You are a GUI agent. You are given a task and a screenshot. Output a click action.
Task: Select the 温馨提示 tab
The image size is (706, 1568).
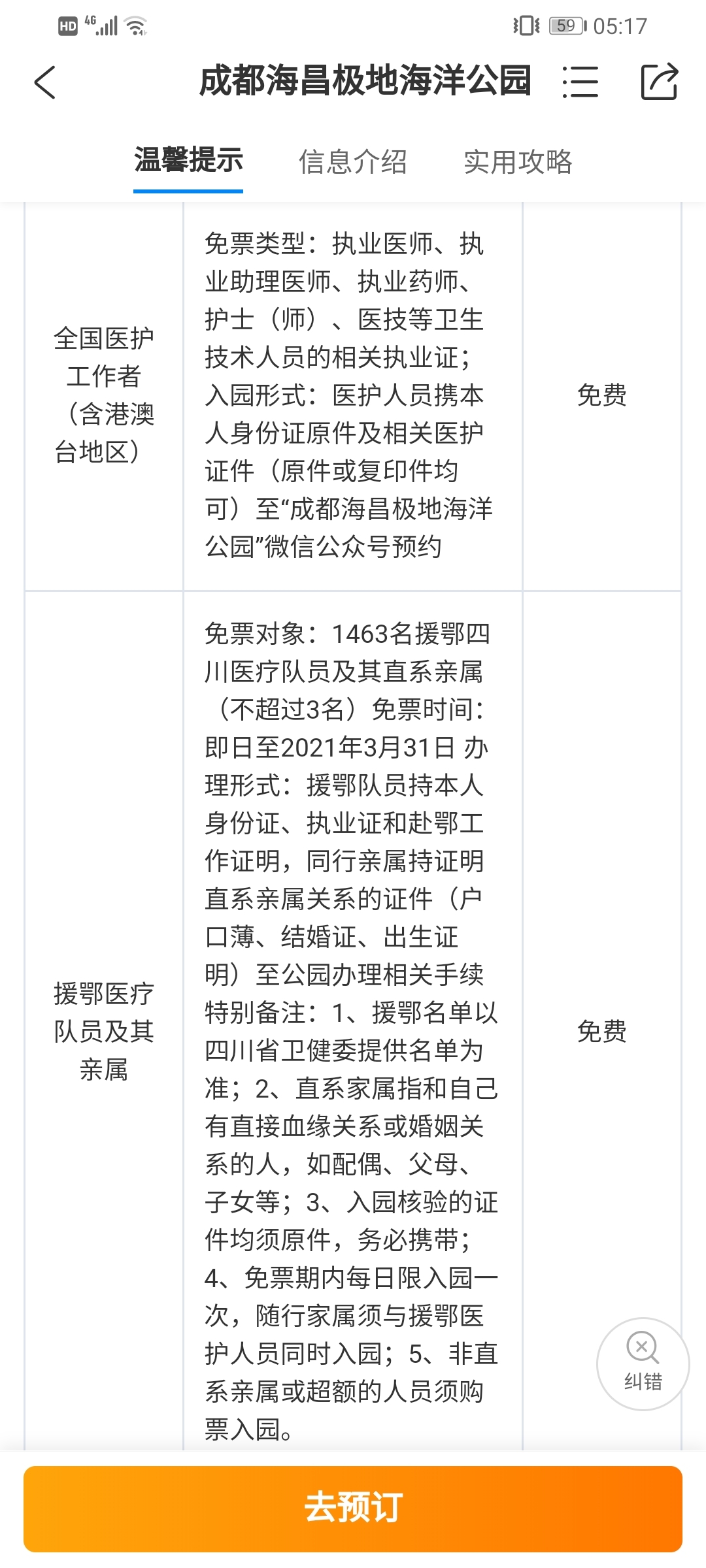188,161
